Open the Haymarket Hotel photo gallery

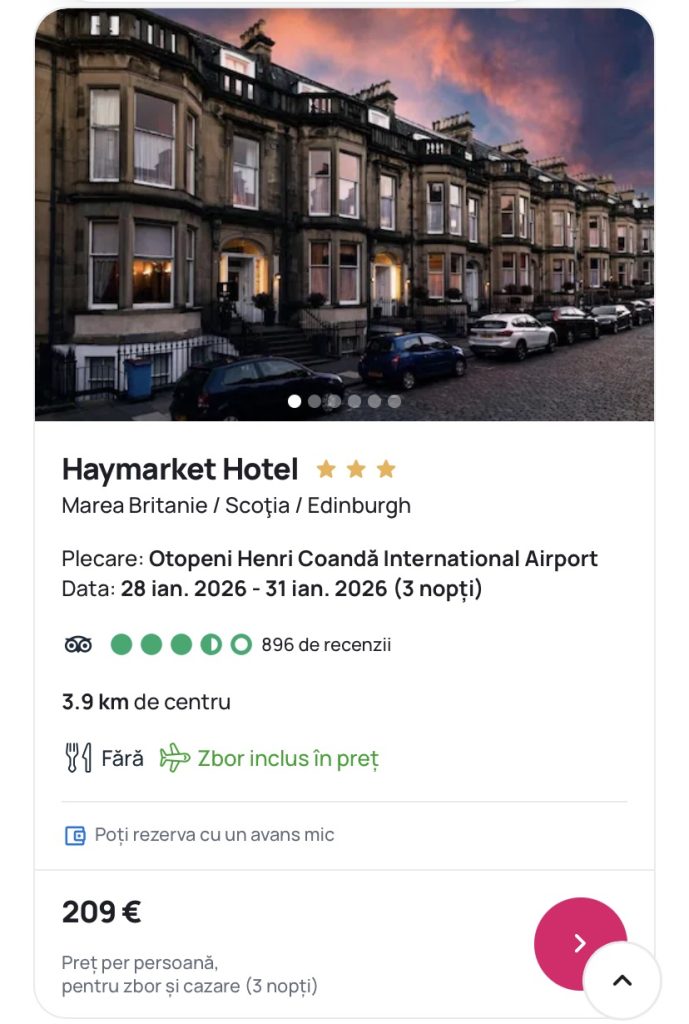344,210
